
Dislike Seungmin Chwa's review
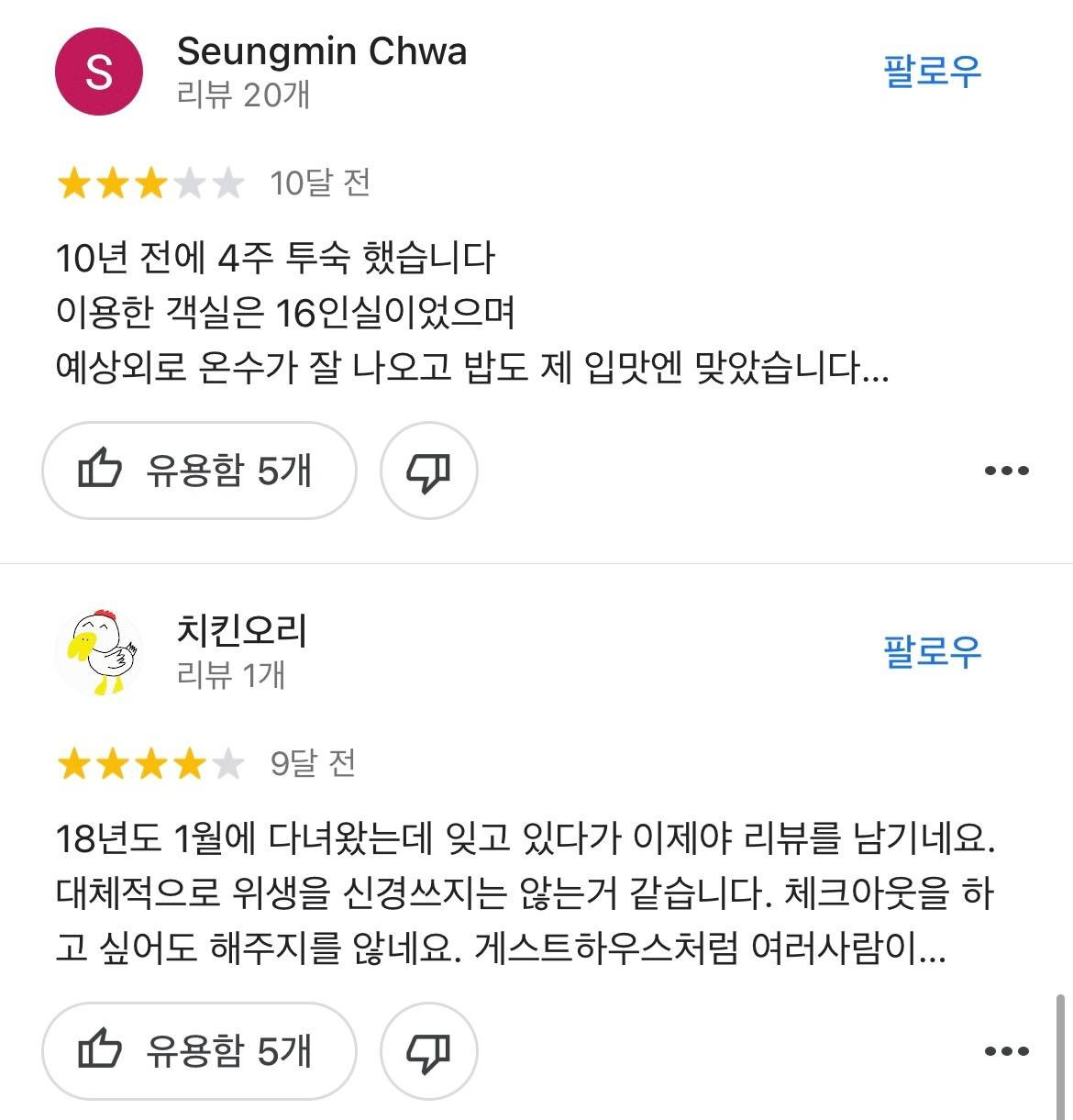[x=428, y=471]
